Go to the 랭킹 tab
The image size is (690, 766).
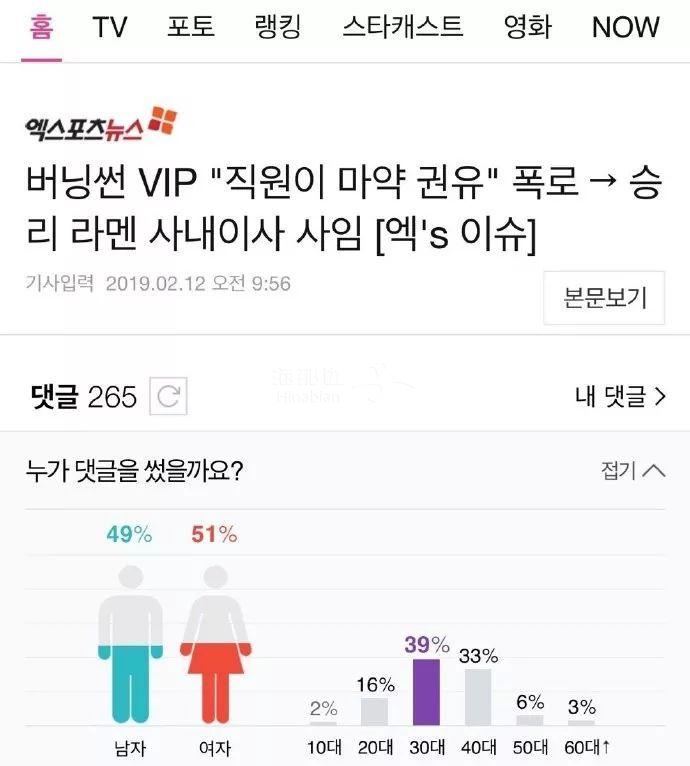278,26
